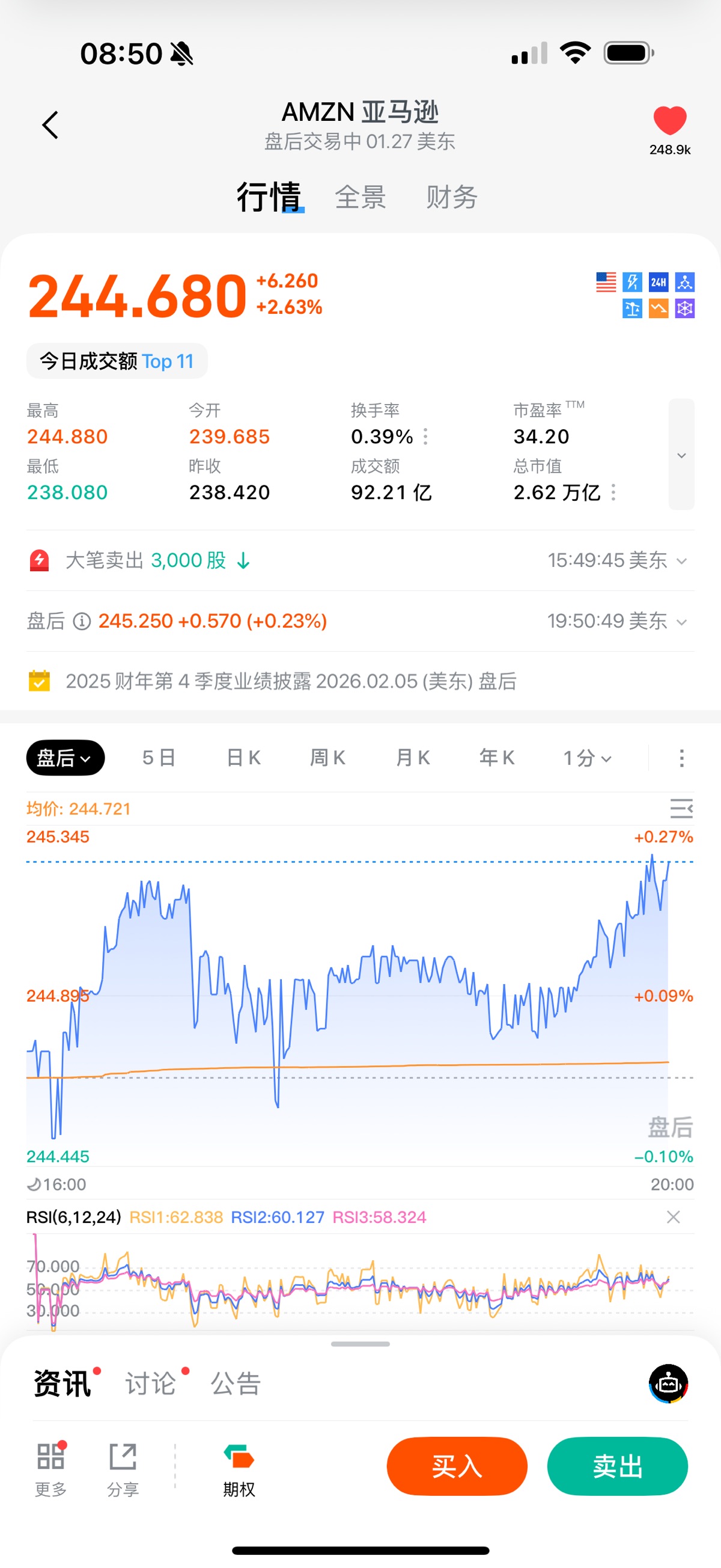Tap the orange 买入 button
Image resolution: width=721 pixels, height=1568 pixels.
457,1466
